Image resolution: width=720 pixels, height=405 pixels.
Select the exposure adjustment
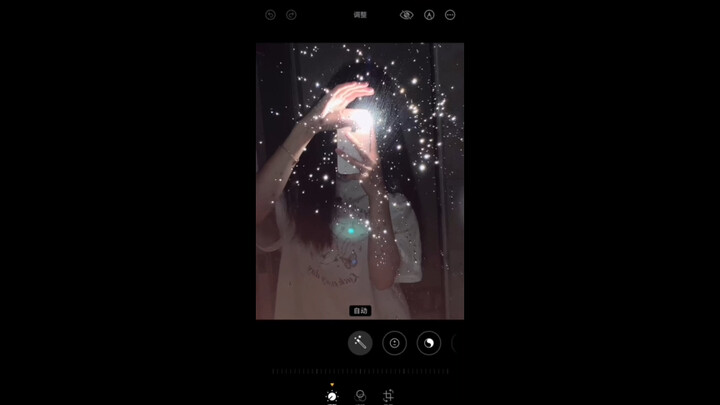click(x=394, y=343)
